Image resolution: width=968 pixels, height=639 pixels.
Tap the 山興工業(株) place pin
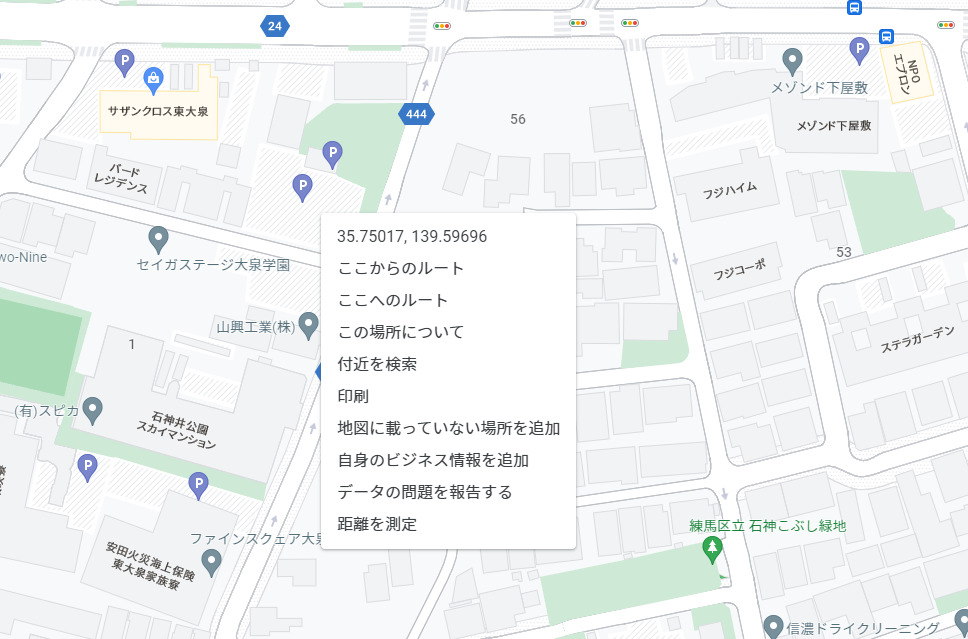[x=309, y=323]
